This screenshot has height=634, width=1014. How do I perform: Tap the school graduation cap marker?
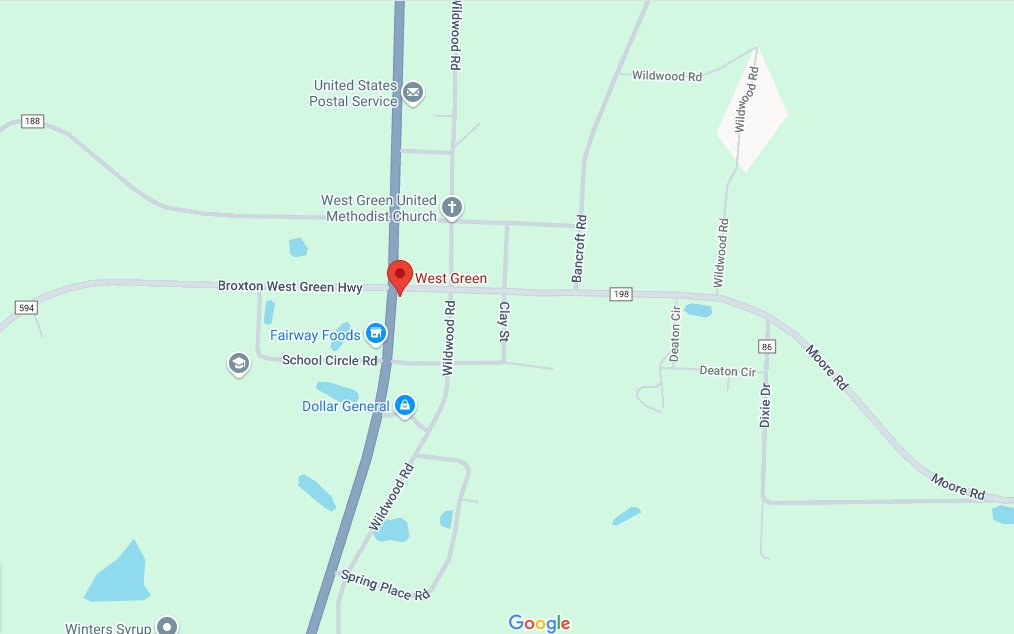[238, 363]
